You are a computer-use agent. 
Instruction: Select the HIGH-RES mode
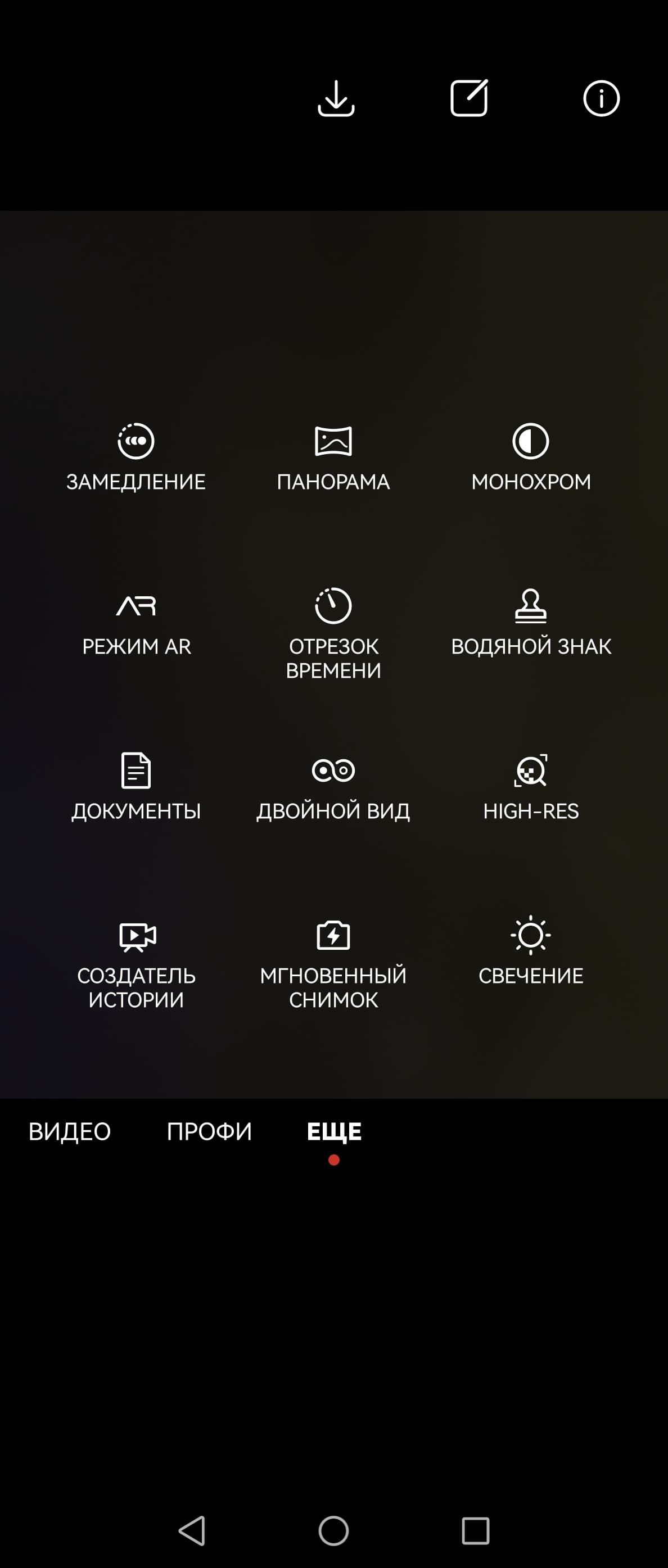coord(530,786)
